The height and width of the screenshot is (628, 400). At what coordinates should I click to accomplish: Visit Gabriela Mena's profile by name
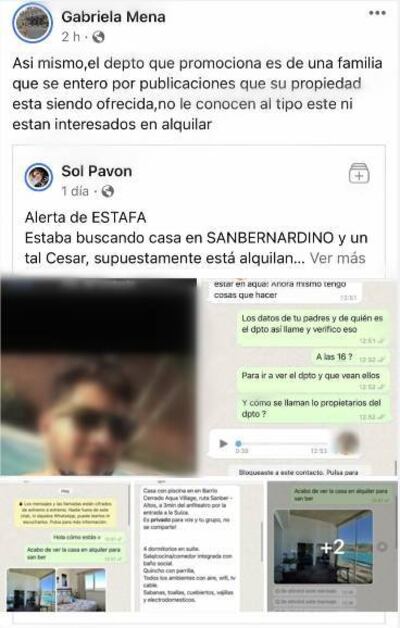point(113,17)
